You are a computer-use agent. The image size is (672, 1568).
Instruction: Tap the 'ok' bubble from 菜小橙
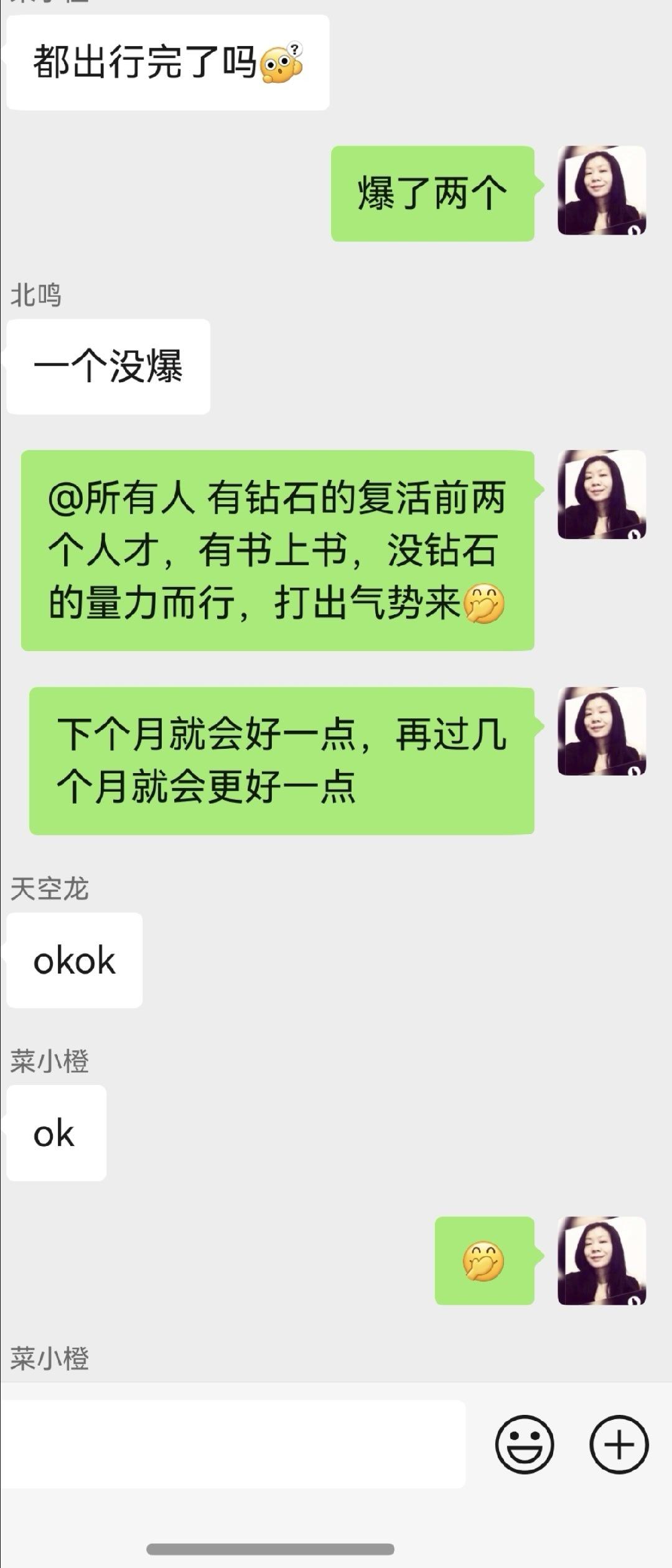click(56, 1132)
